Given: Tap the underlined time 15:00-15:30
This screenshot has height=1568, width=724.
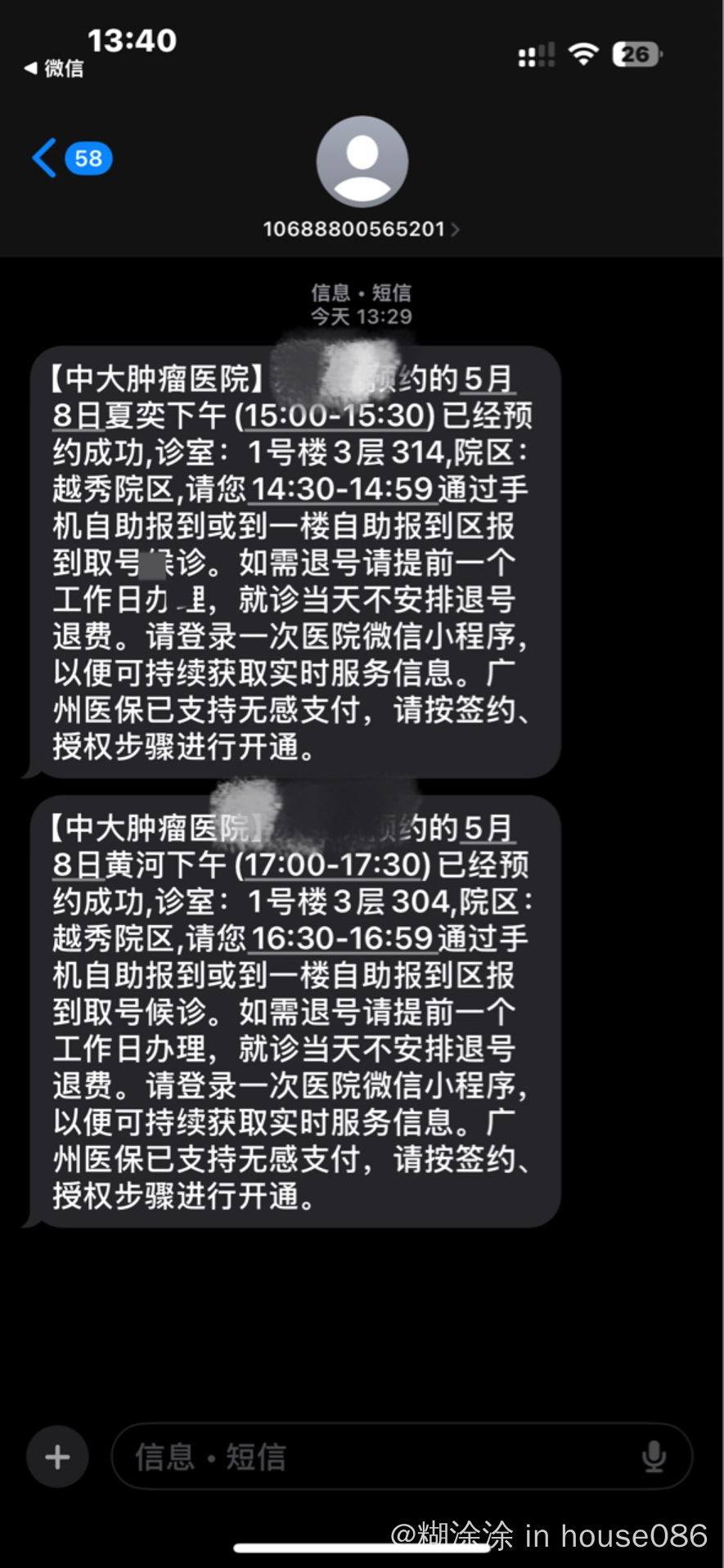Looking at the screenshot, I should (335, 416).
